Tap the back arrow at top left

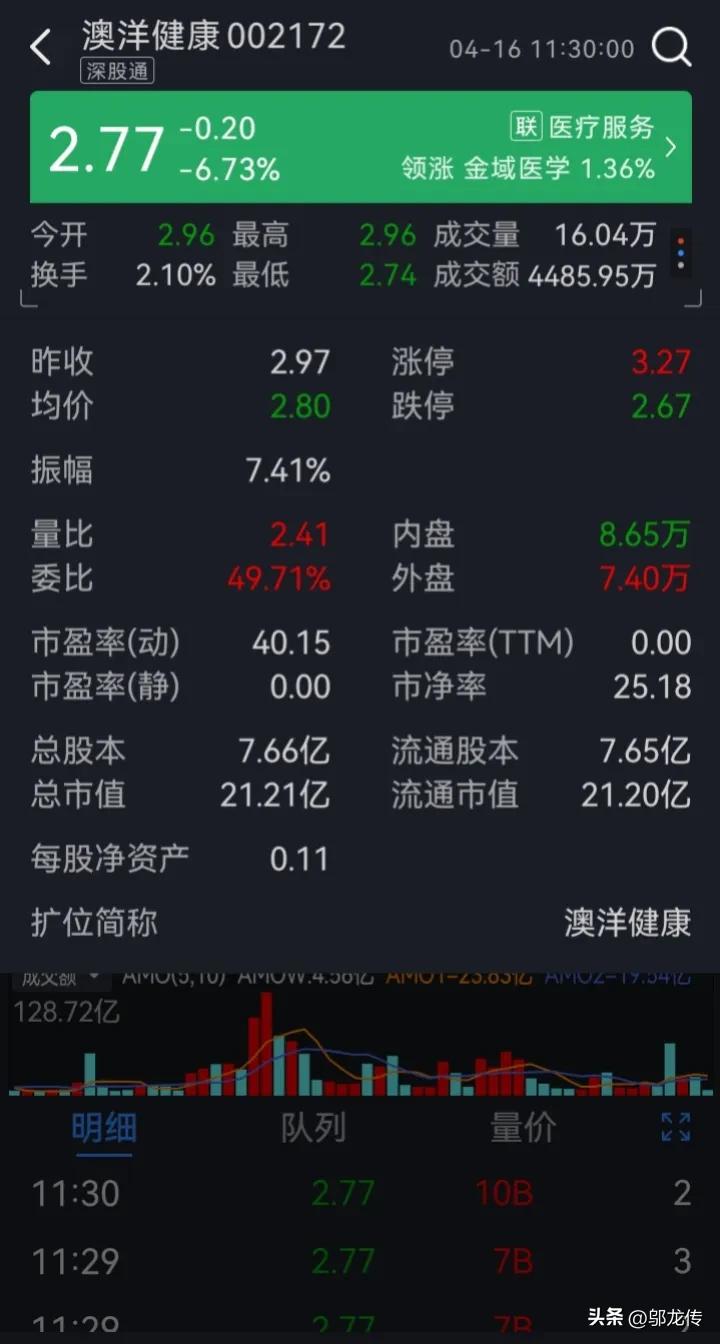(x=40, y=47)
